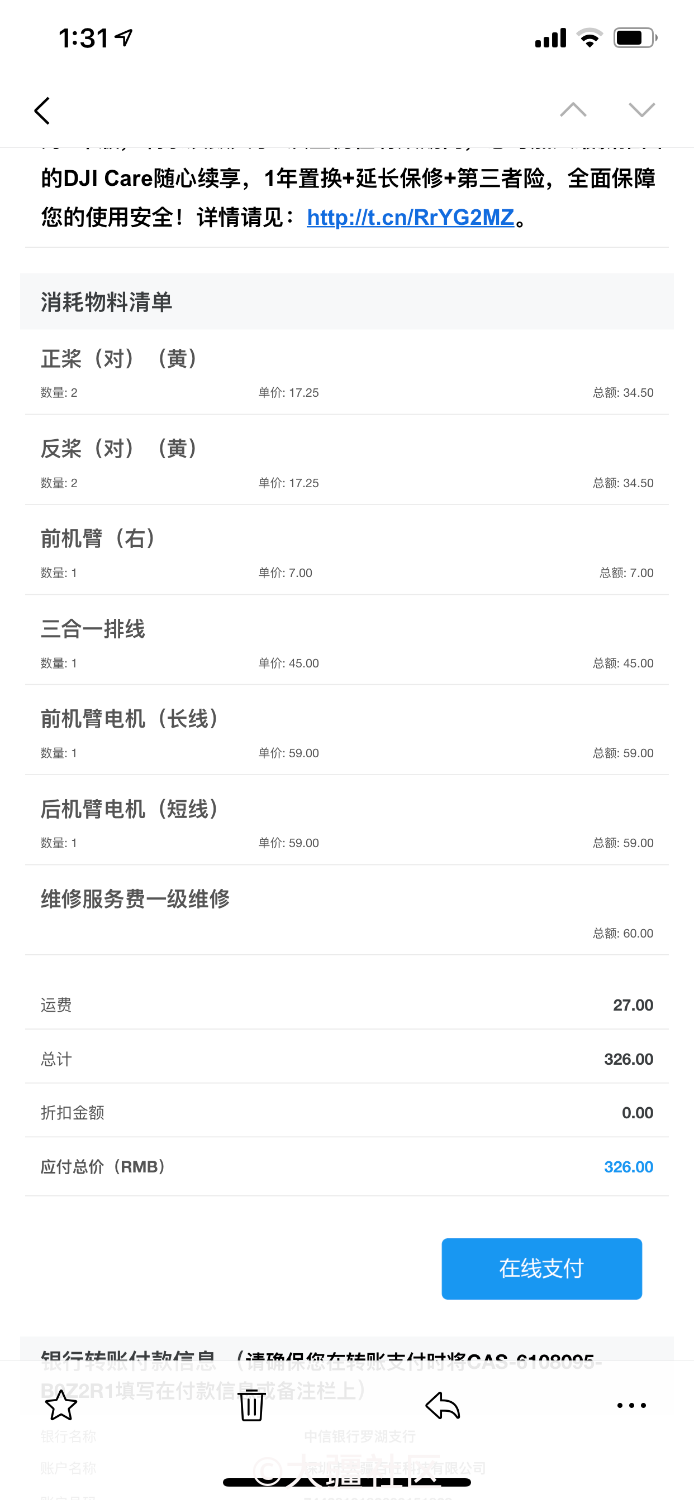Tap the 在线支付 button to pay

(x=541, y=1268)
